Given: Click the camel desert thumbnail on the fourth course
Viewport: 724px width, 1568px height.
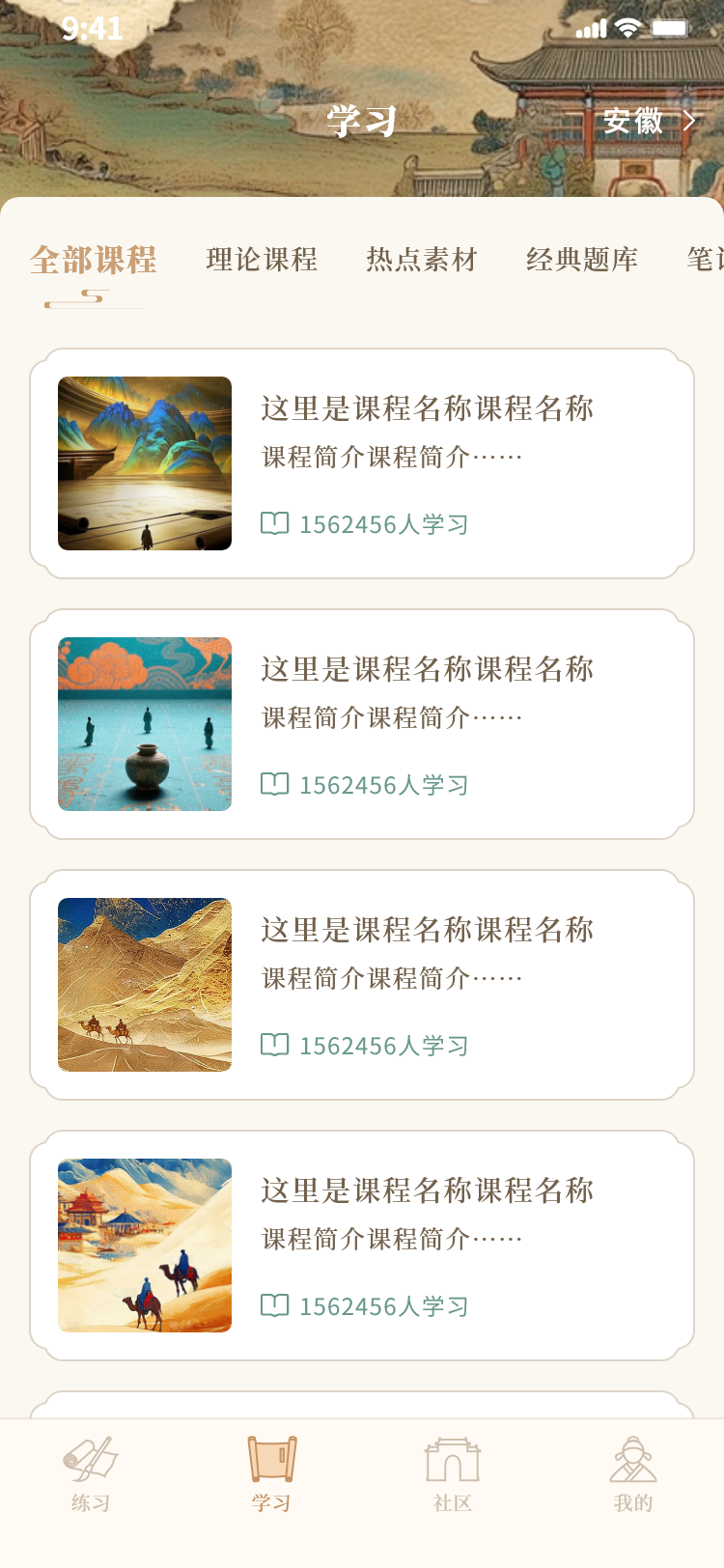Looking at the screenshot, I should (x=144, y=1245).
